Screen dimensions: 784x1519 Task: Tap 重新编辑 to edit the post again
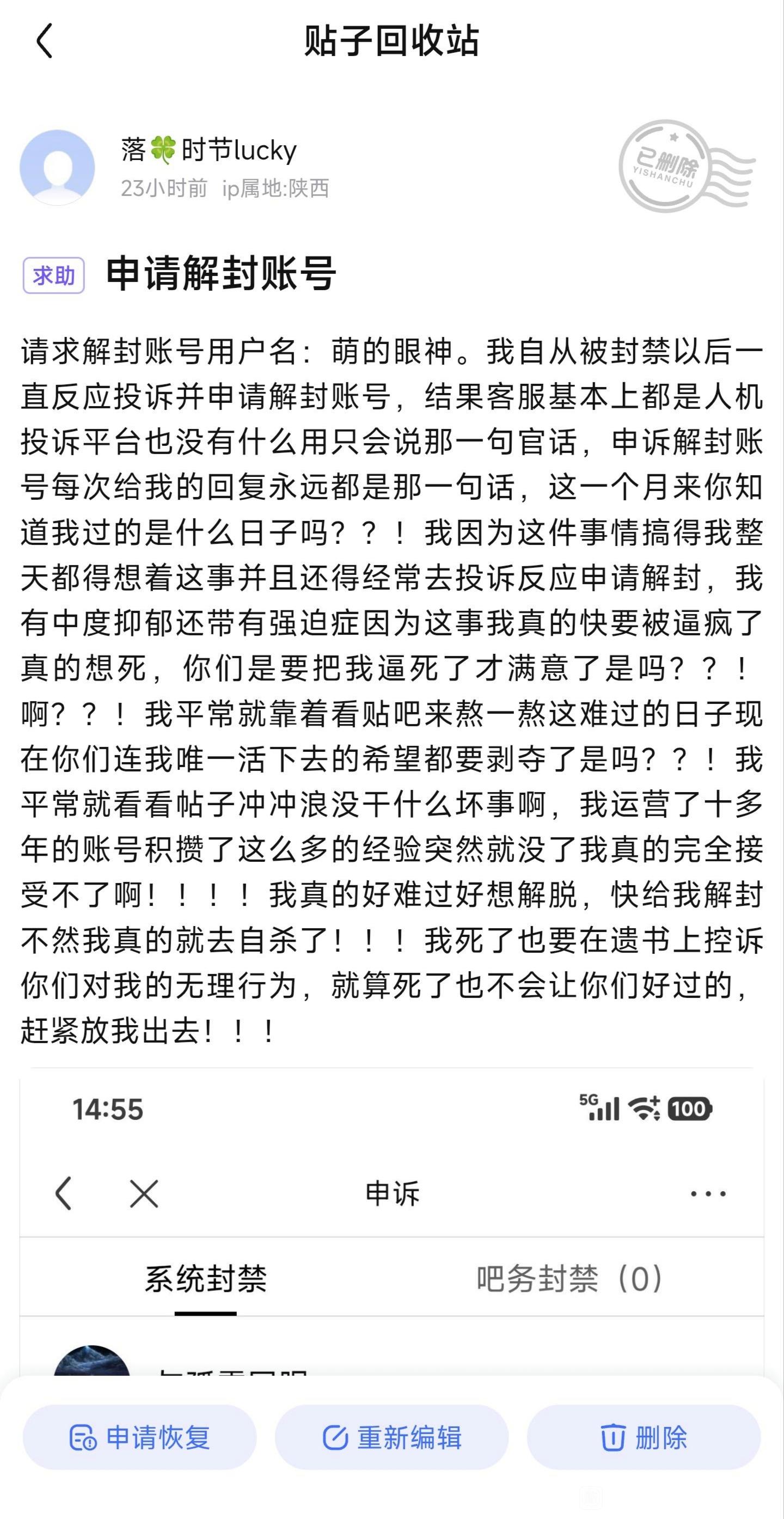[x=392, y=1438]
